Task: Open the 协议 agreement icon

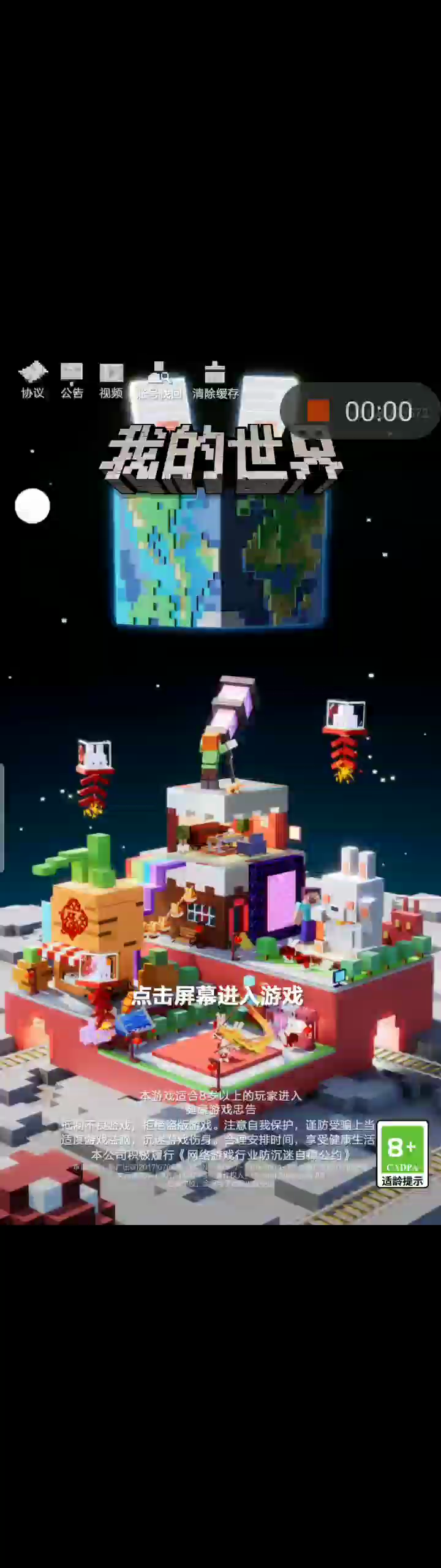Action: tap(33, 380)
